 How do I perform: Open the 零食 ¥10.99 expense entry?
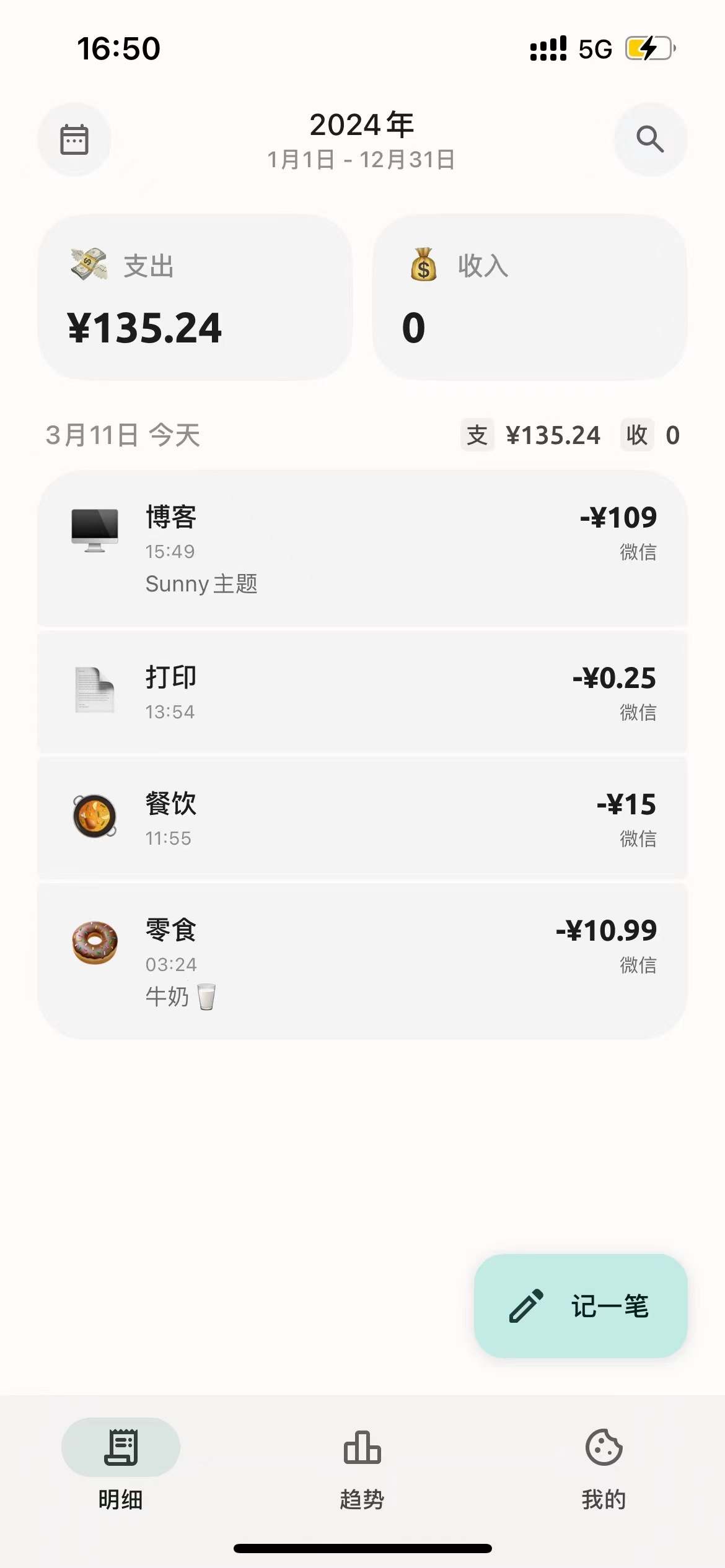click(362, 961)
